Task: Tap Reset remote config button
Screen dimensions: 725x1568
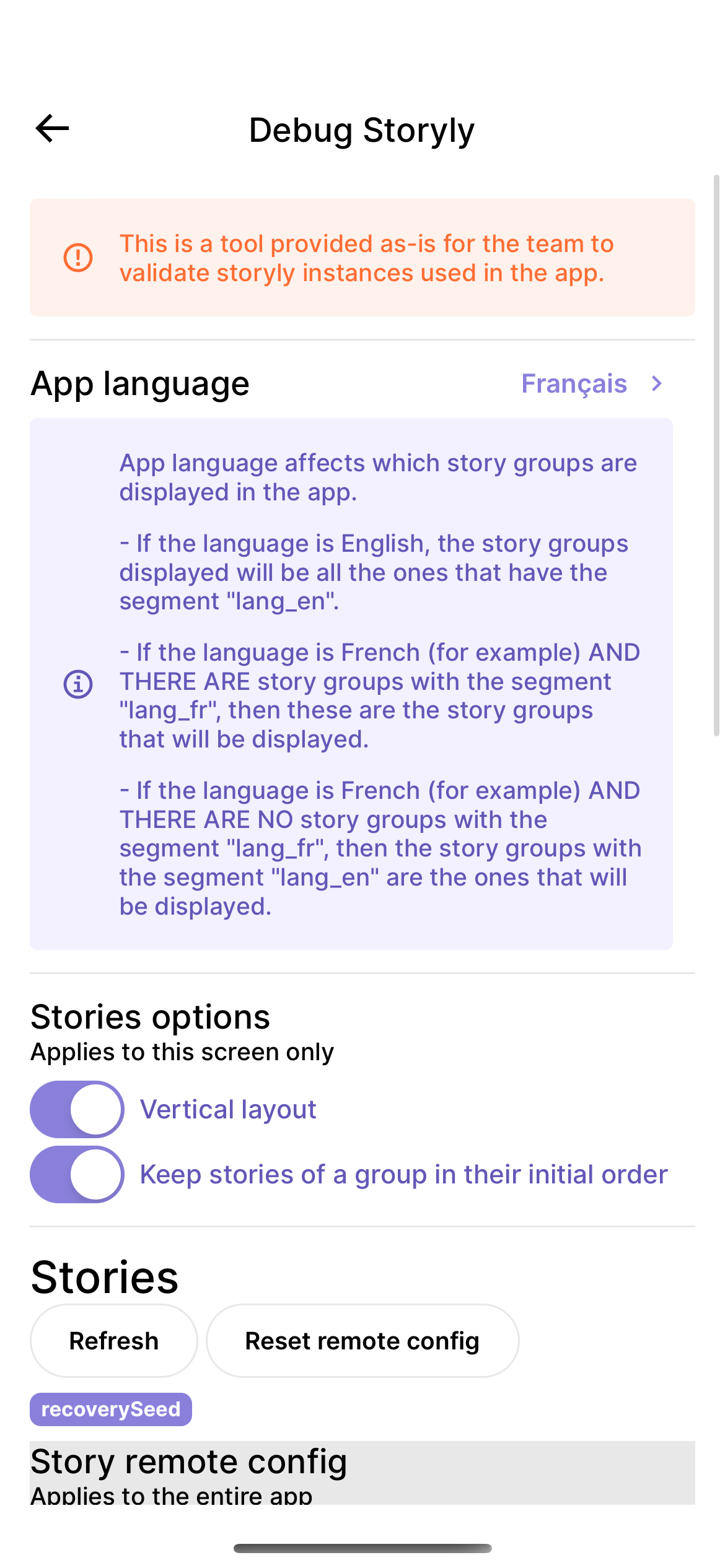Action: (x=362, y=1341)
